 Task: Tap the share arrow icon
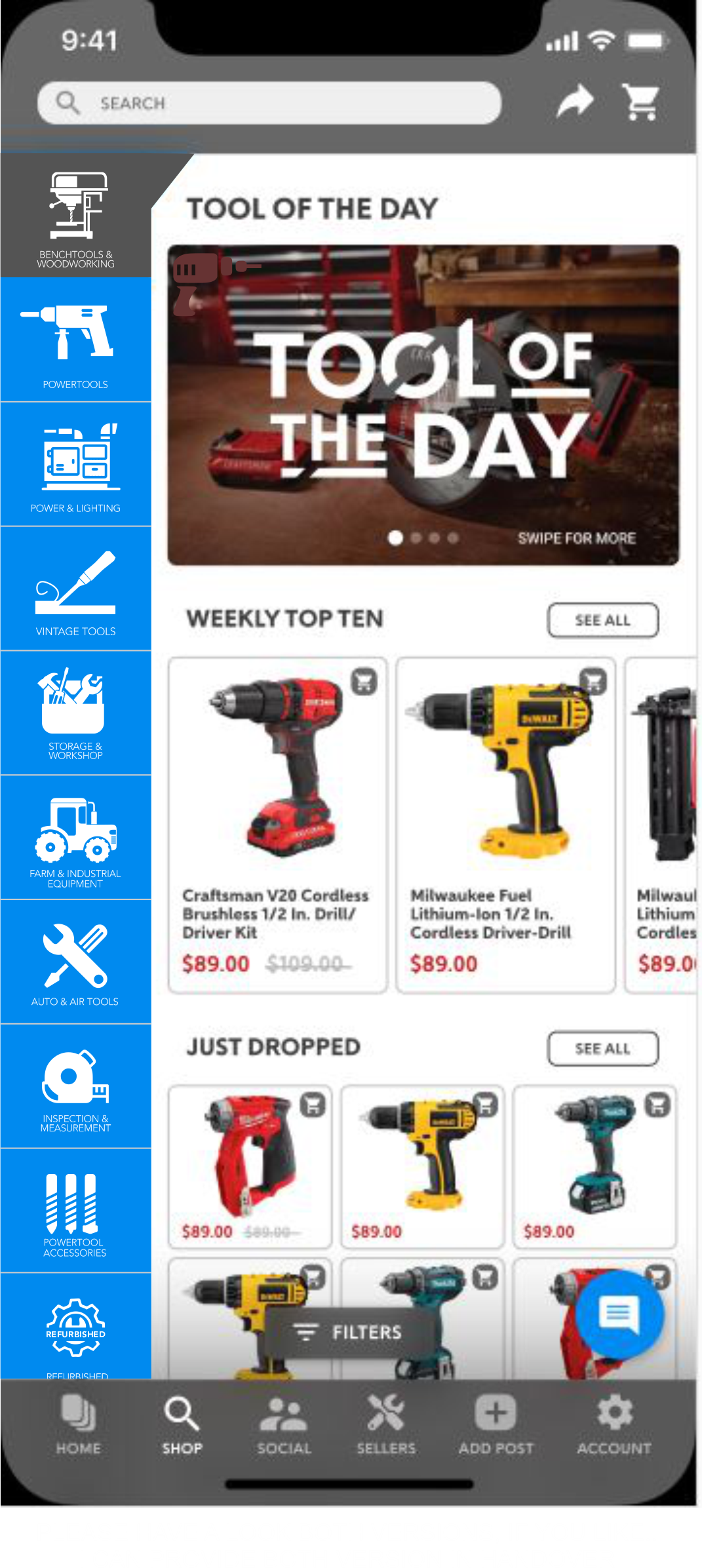pyautogui.click(x=575, y=102)
